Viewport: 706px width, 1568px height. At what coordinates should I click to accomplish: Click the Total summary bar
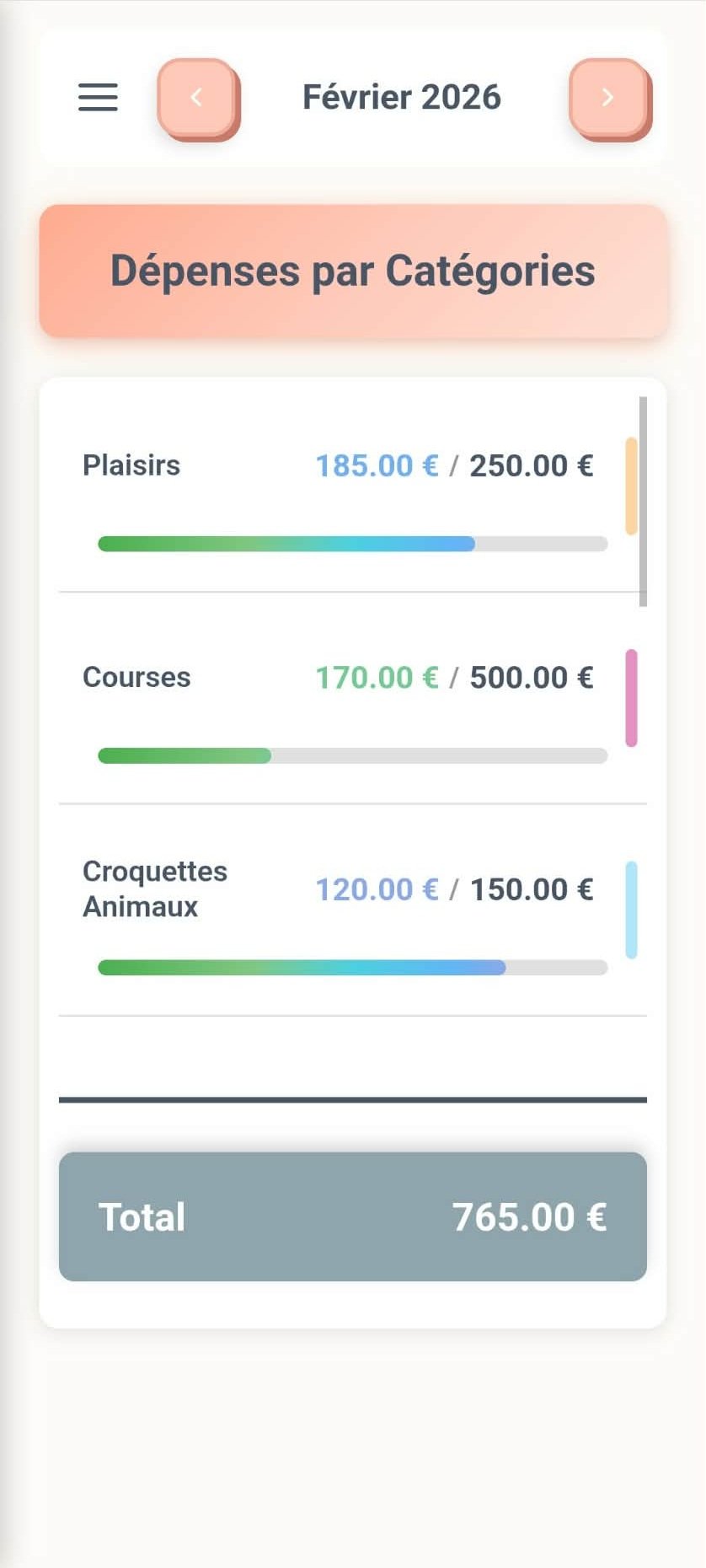coord(352,1216)
